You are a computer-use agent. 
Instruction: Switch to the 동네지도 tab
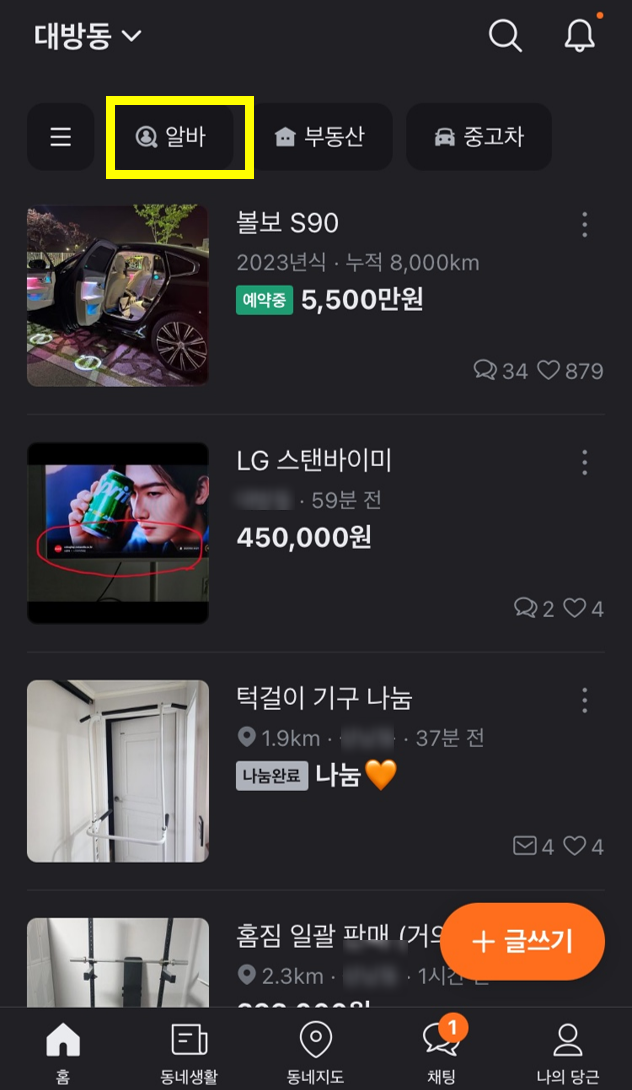click(x=315, y=1052)
